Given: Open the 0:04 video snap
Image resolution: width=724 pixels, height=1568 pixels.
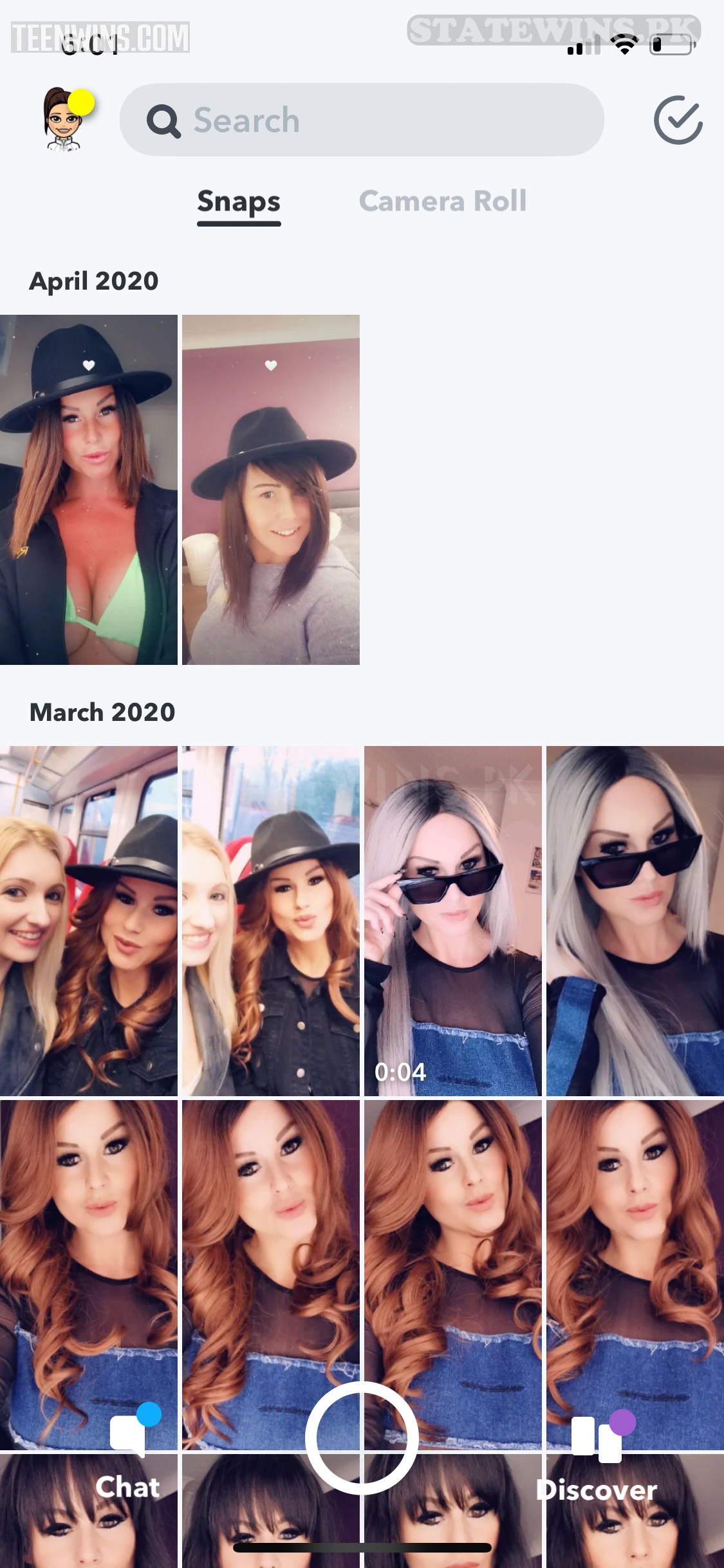Looking at the screenshot, I should click(x=452, y=920).
